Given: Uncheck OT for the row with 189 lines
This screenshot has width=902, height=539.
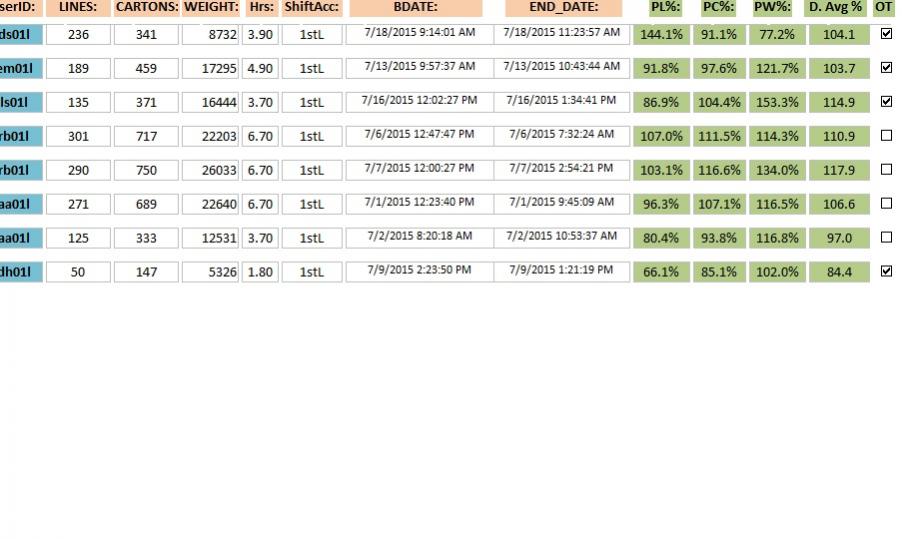Looking at the screenshot, I should click(886, 68).
